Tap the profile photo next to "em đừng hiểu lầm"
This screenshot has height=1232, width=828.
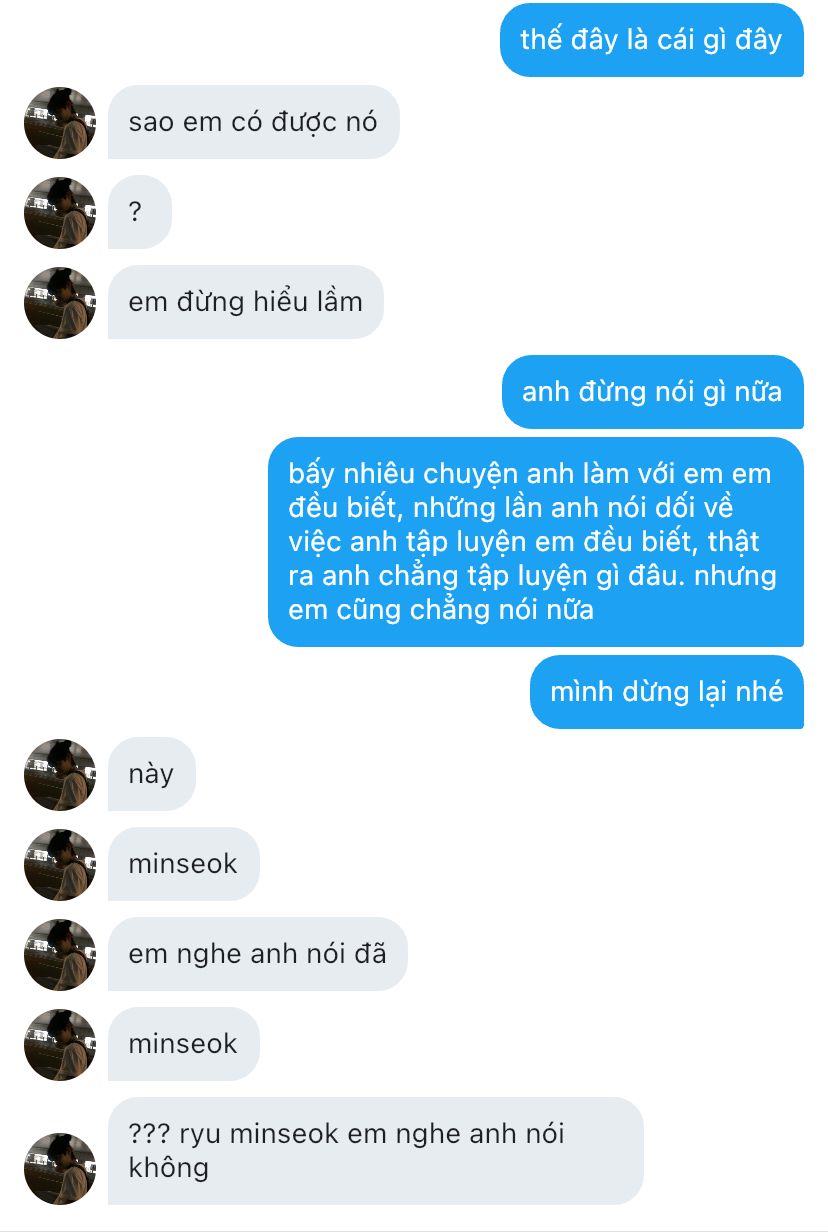(x=60, y=303)
